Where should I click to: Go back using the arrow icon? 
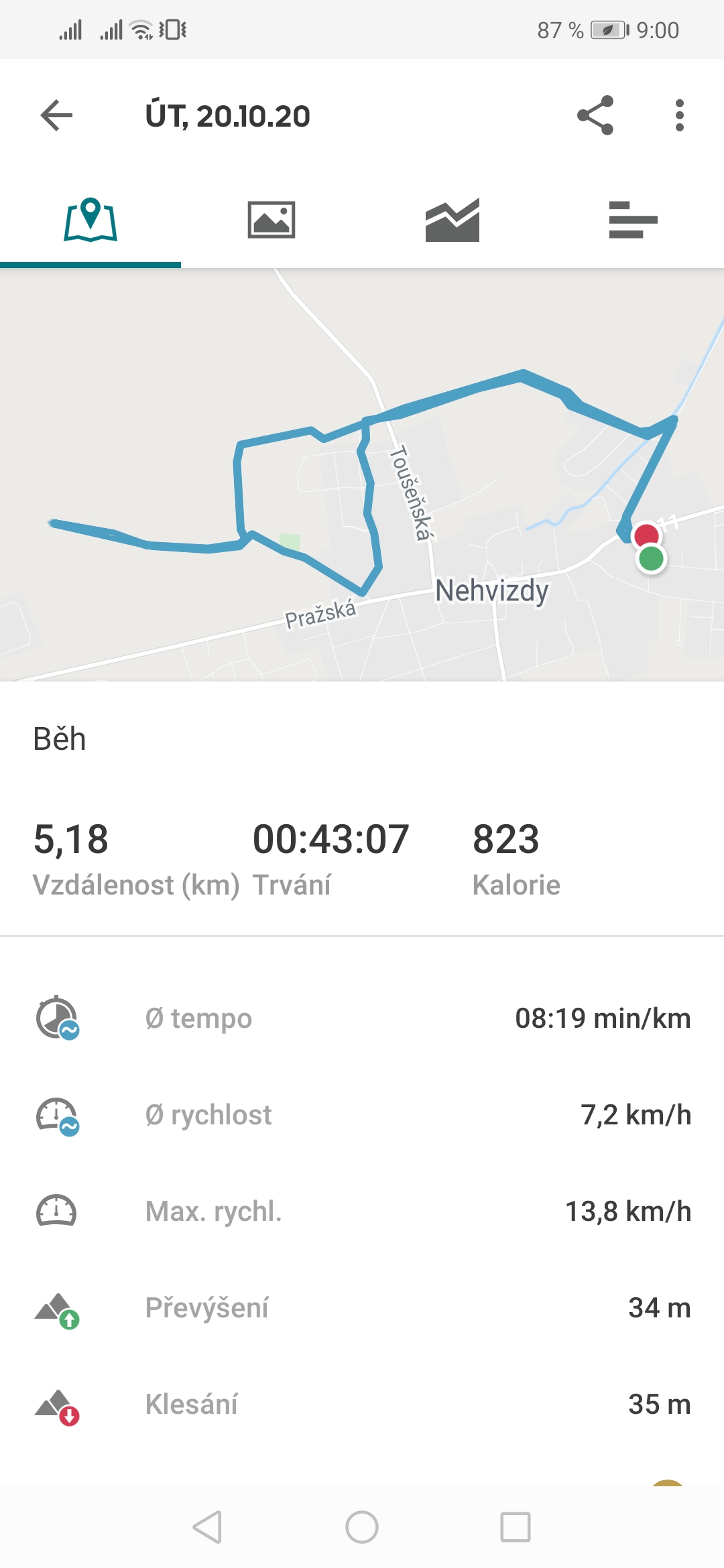(x=56, y=115)
